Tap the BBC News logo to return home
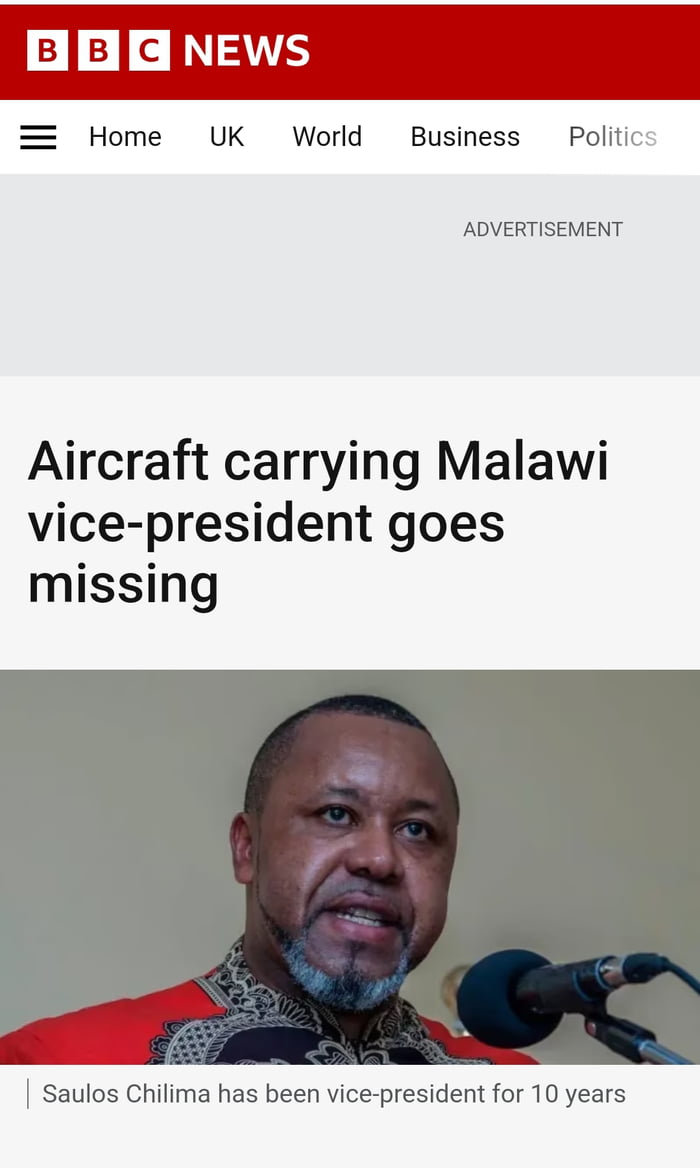Viewport: 700px width, 1168px height. click(168, 50)
